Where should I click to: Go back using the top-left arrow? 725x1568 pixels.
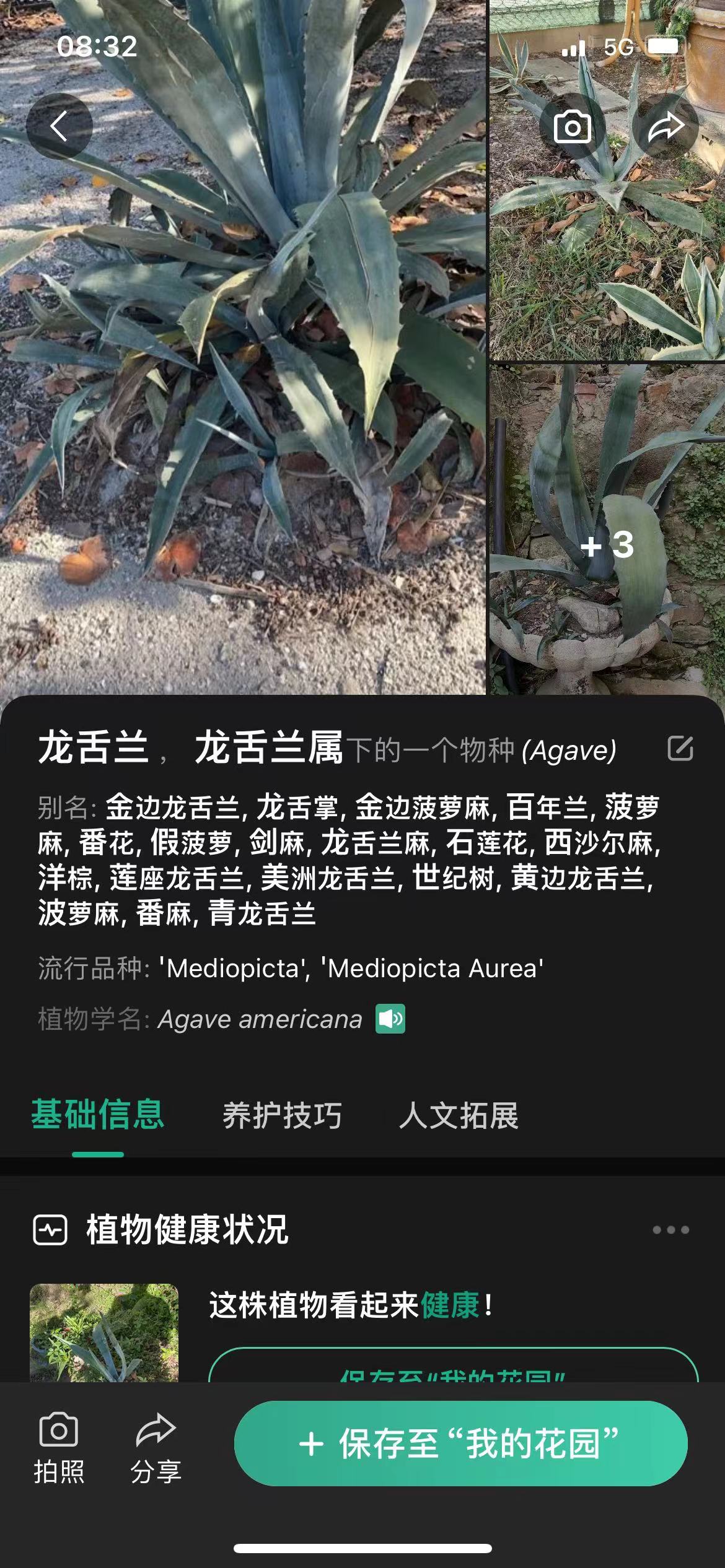coord(59,126)
